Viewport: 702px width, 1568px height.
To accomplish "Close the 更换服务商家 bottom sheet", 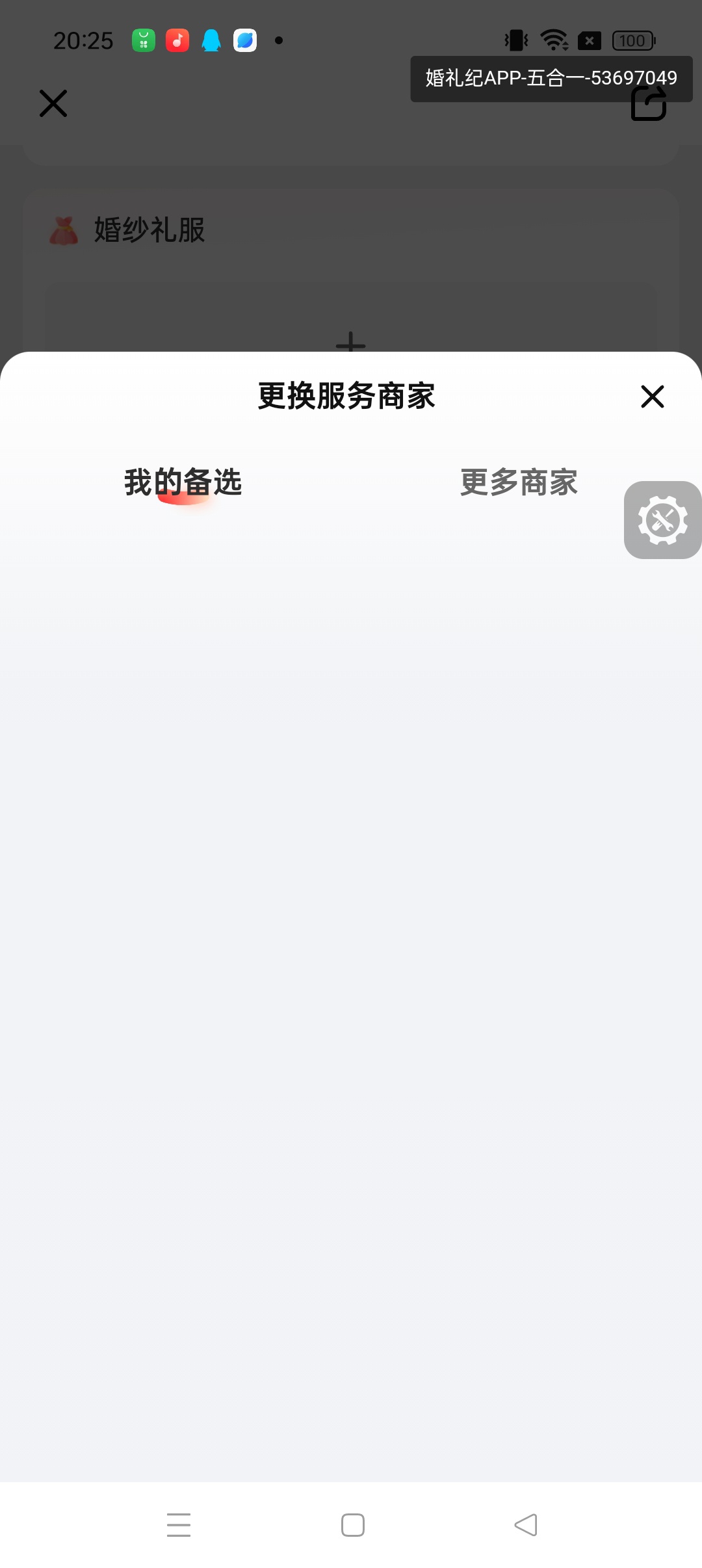I will tap(652, 397).
